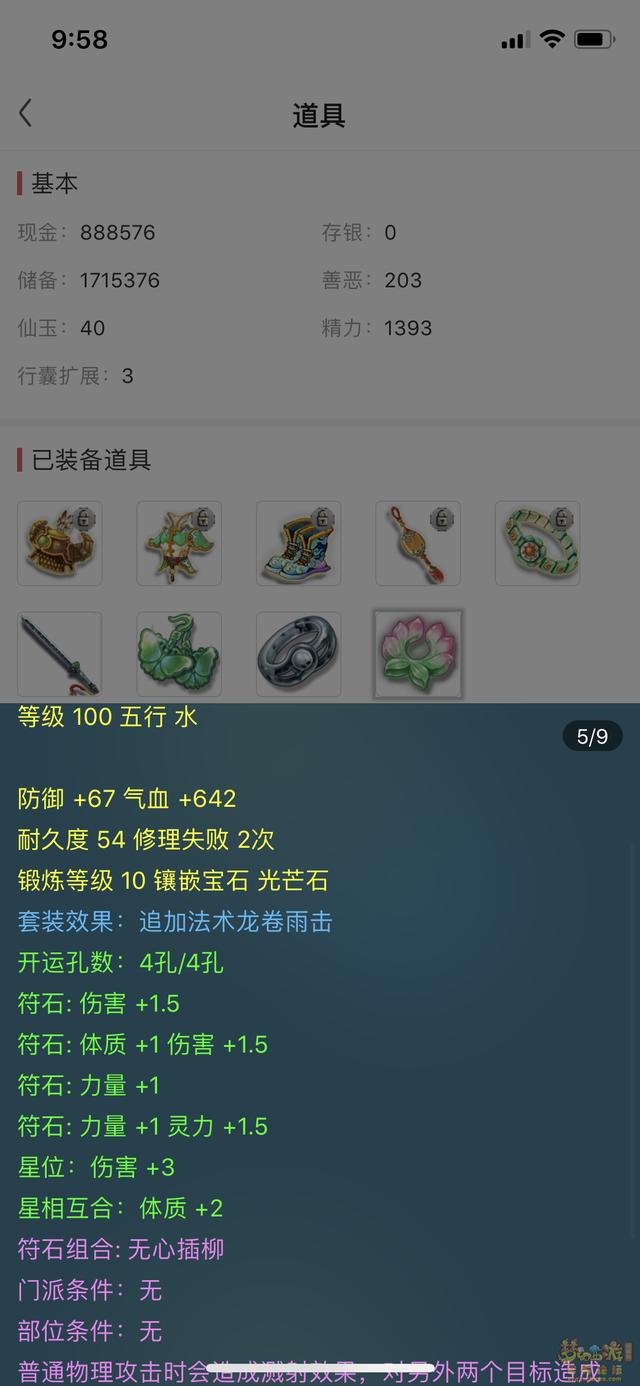
Task: View the jade bracelet belt item
Action: (x=538, y=543)
